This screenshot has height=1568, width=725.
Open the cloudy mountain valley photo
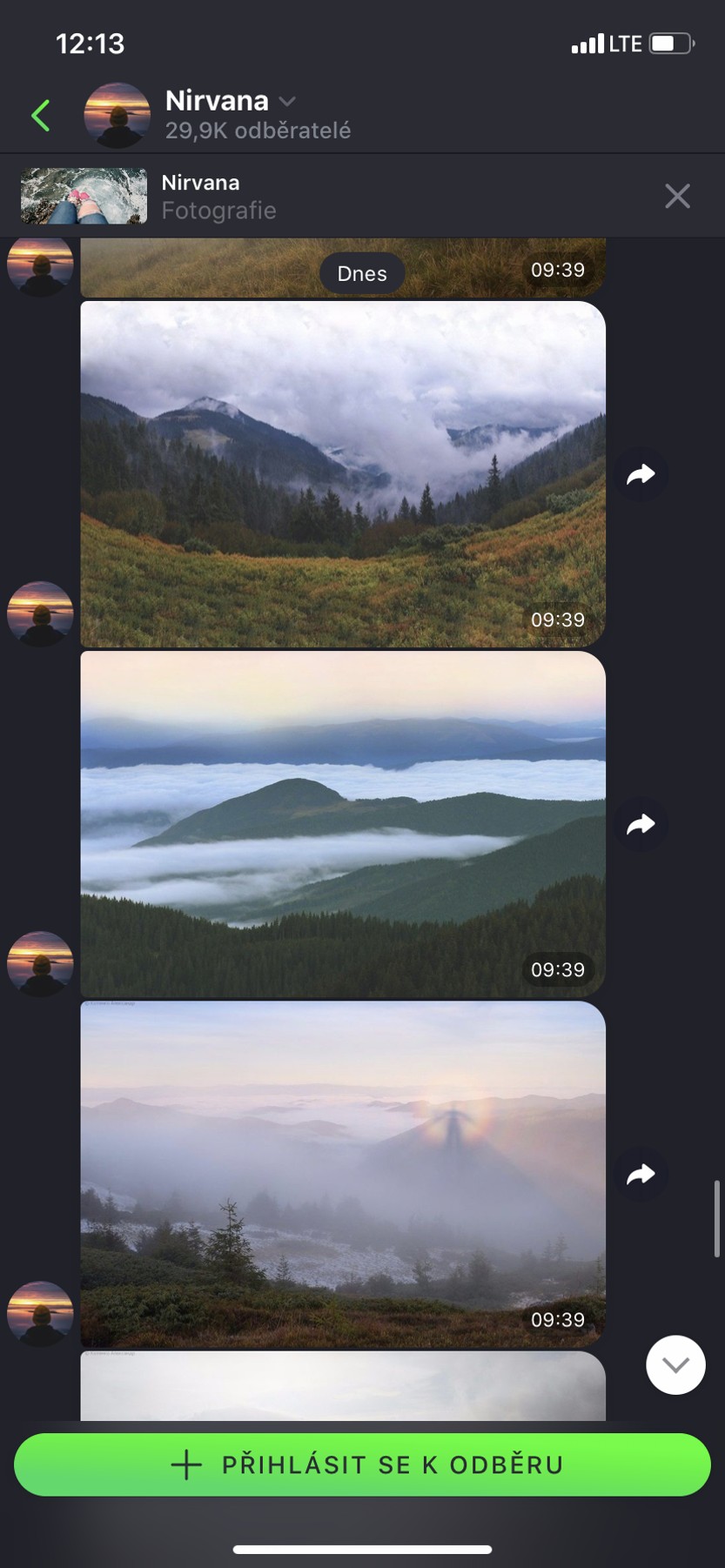343,473
